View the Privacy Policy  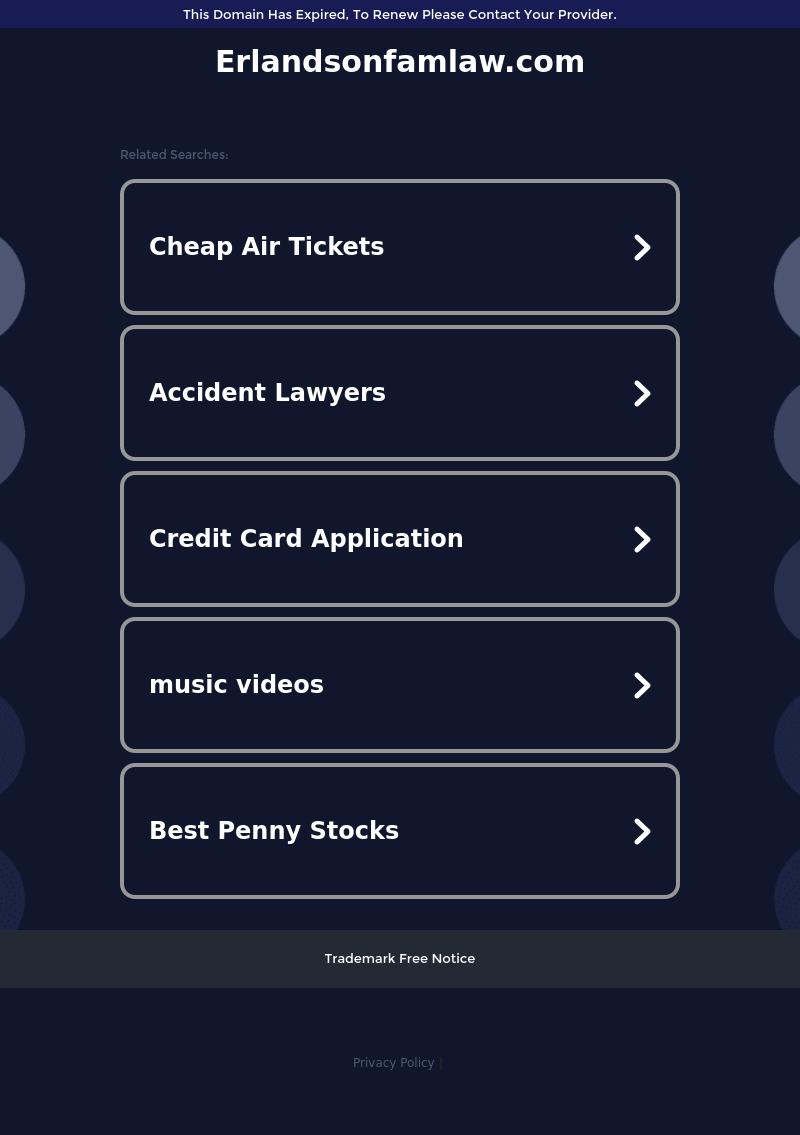click(393, 1062)
